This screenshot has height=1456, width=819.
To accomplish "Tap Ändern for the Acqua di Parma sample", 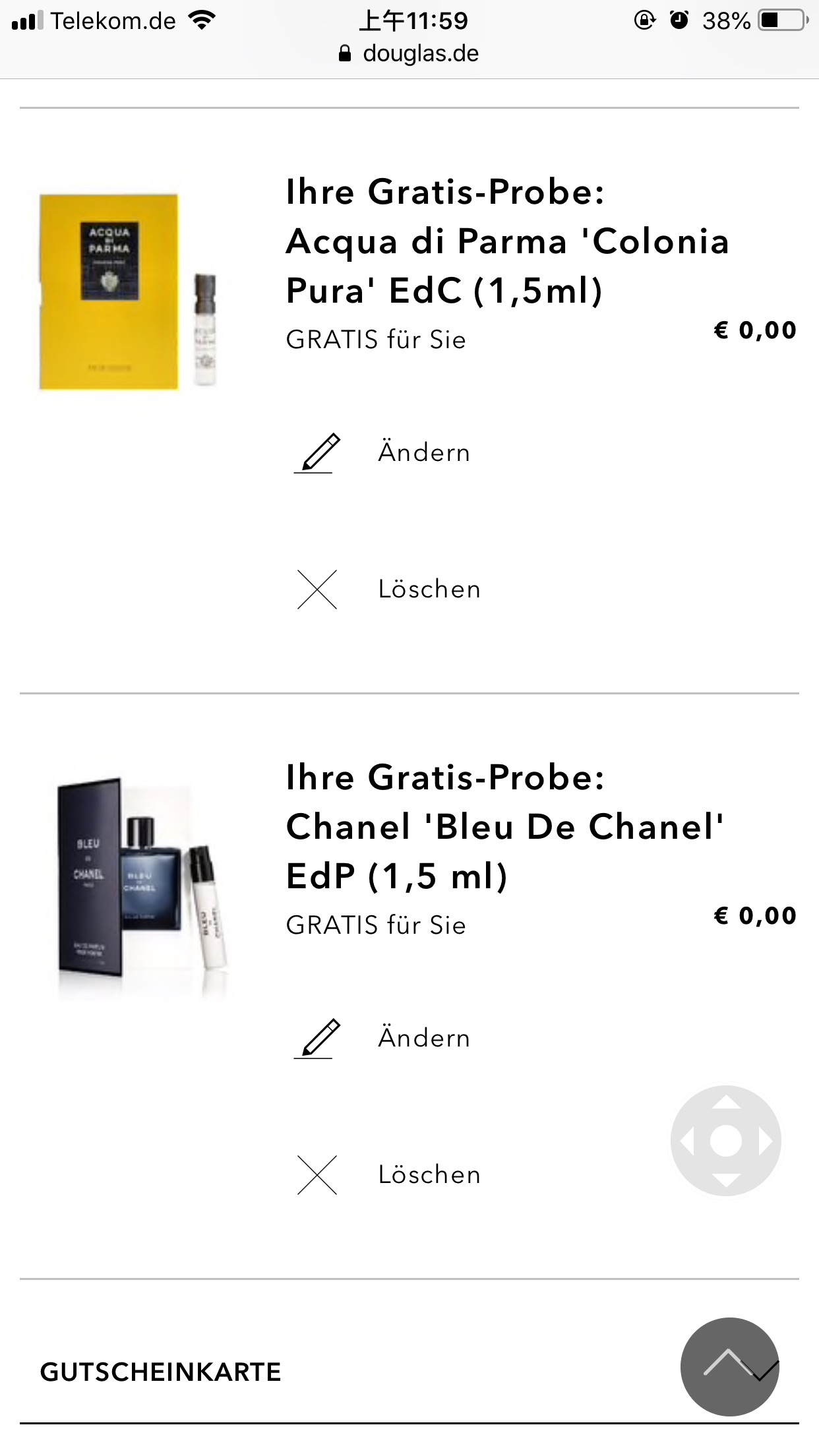I will tap(382, 453).
